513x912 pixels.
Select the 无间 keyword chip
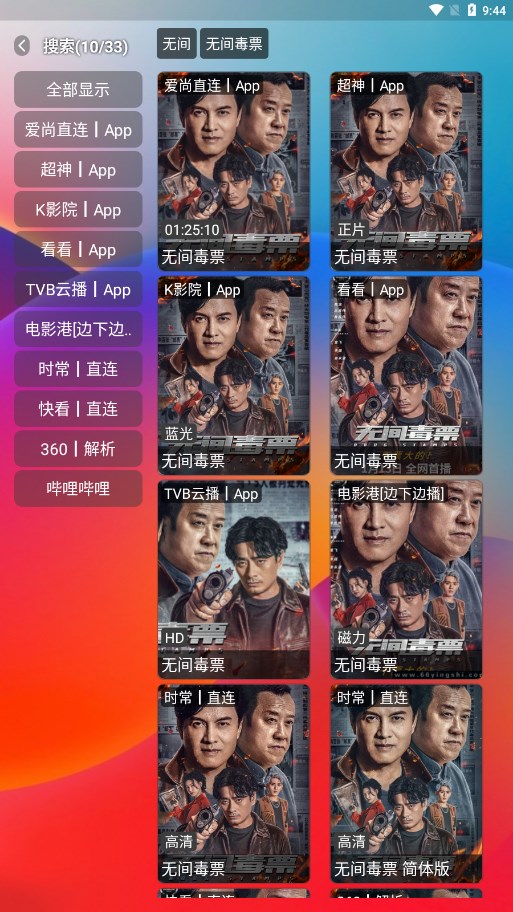[x=176, y=44]
